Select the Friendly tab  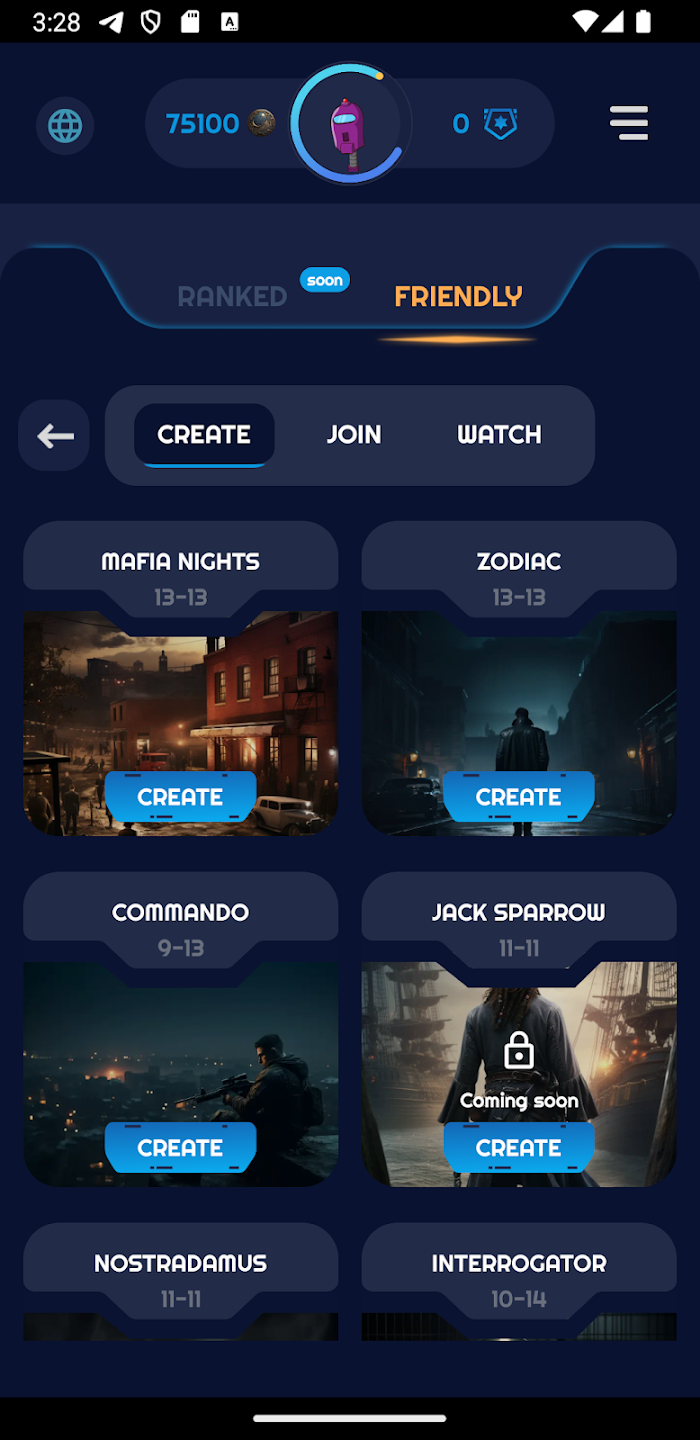(x=458, y=296)
